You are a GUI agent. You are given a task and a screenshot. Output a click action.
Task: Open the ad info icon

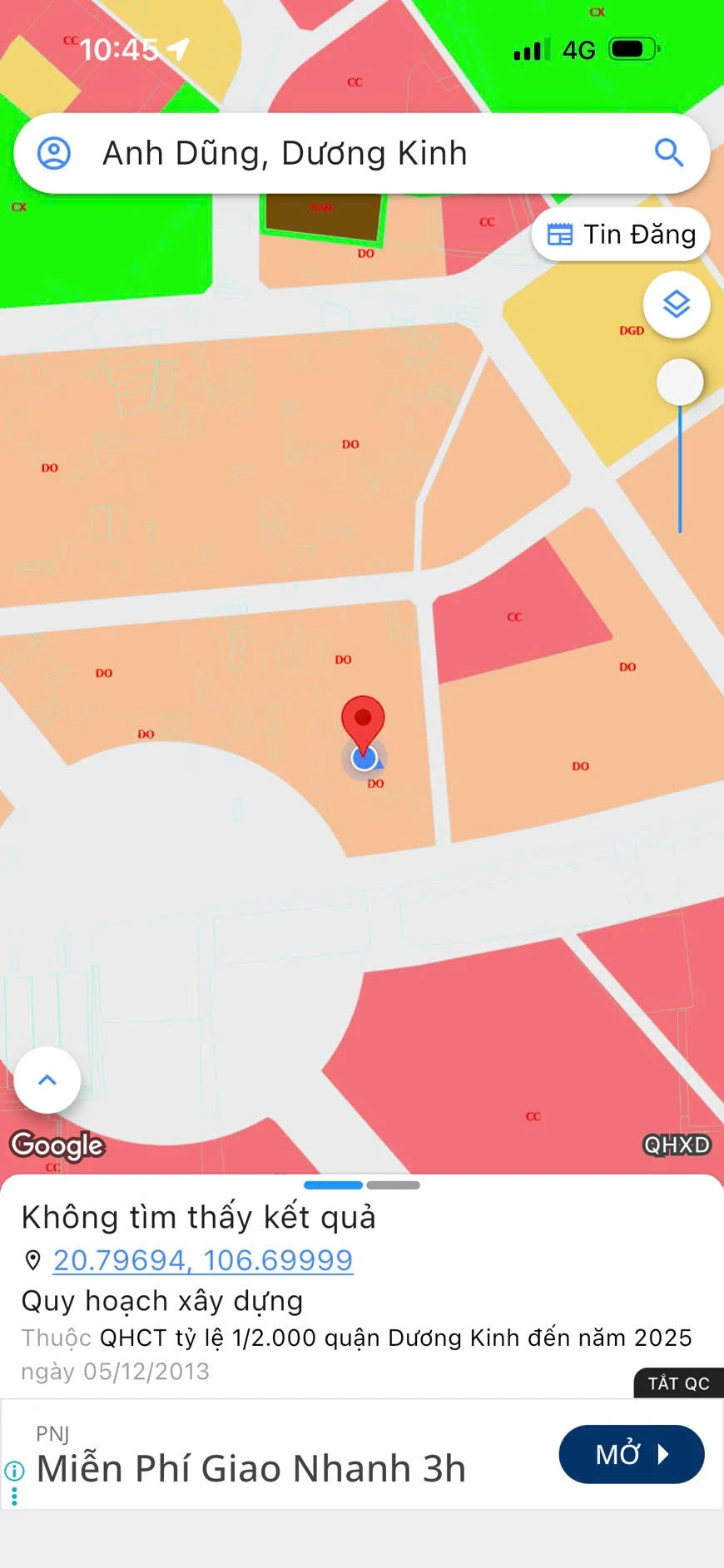coord(14,1471)
